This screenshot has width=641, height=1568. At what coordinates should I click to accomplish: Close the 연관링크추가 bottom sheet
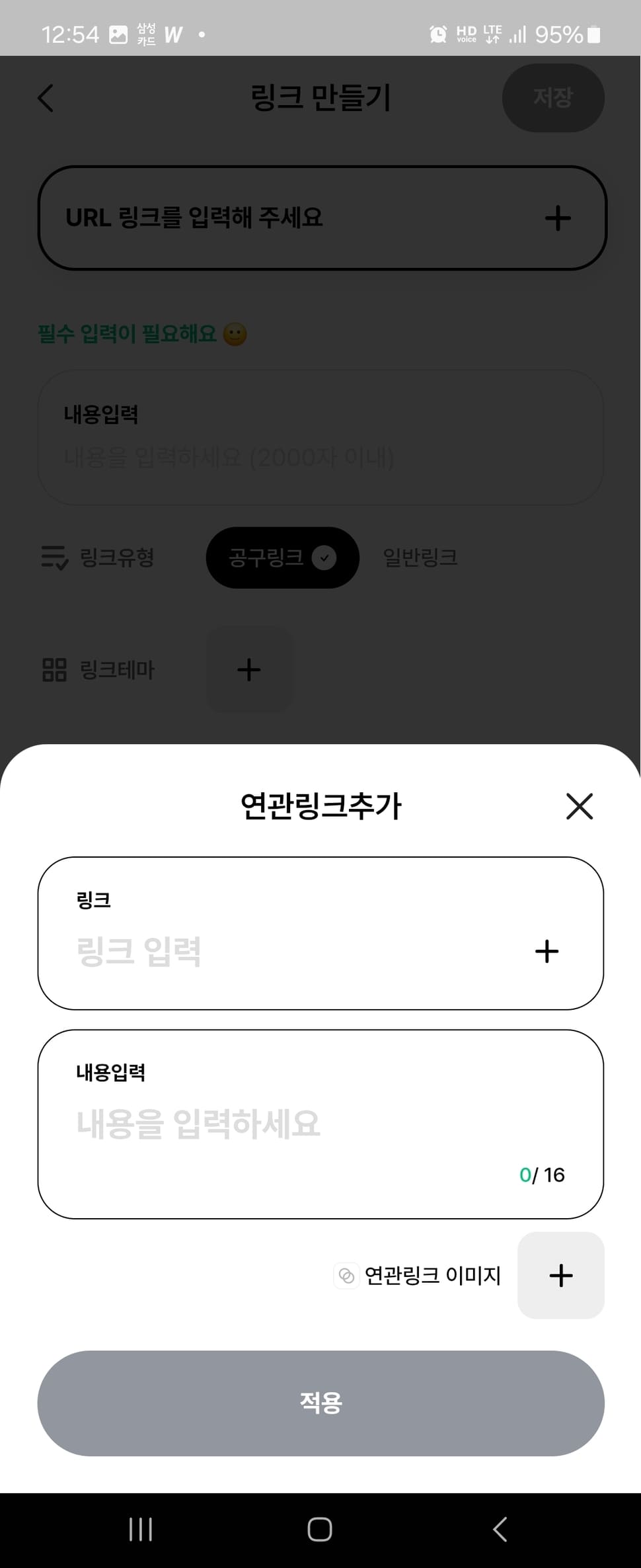point(579,806)
